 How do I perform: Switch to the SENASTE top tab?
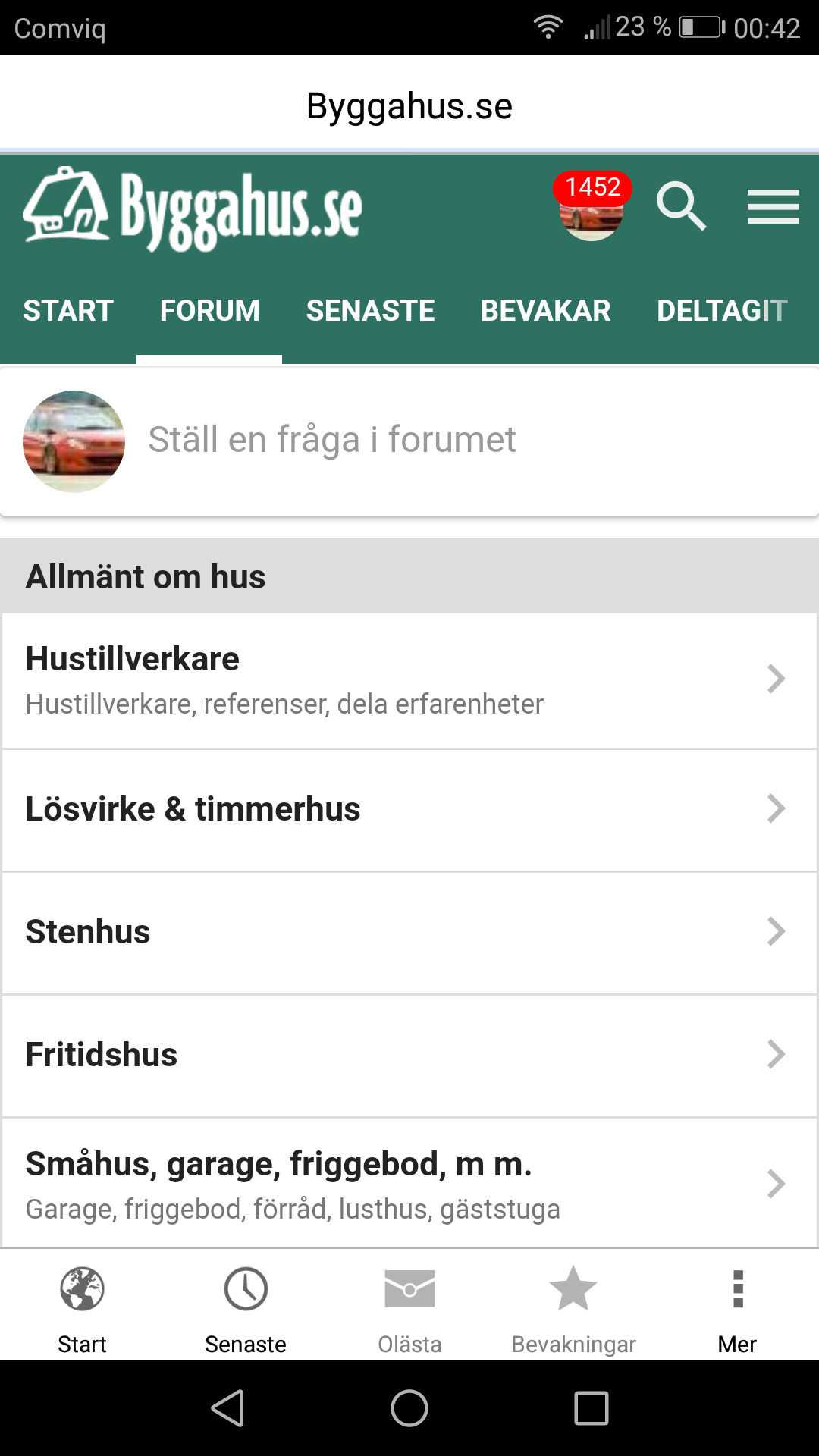tap(370, 311)
